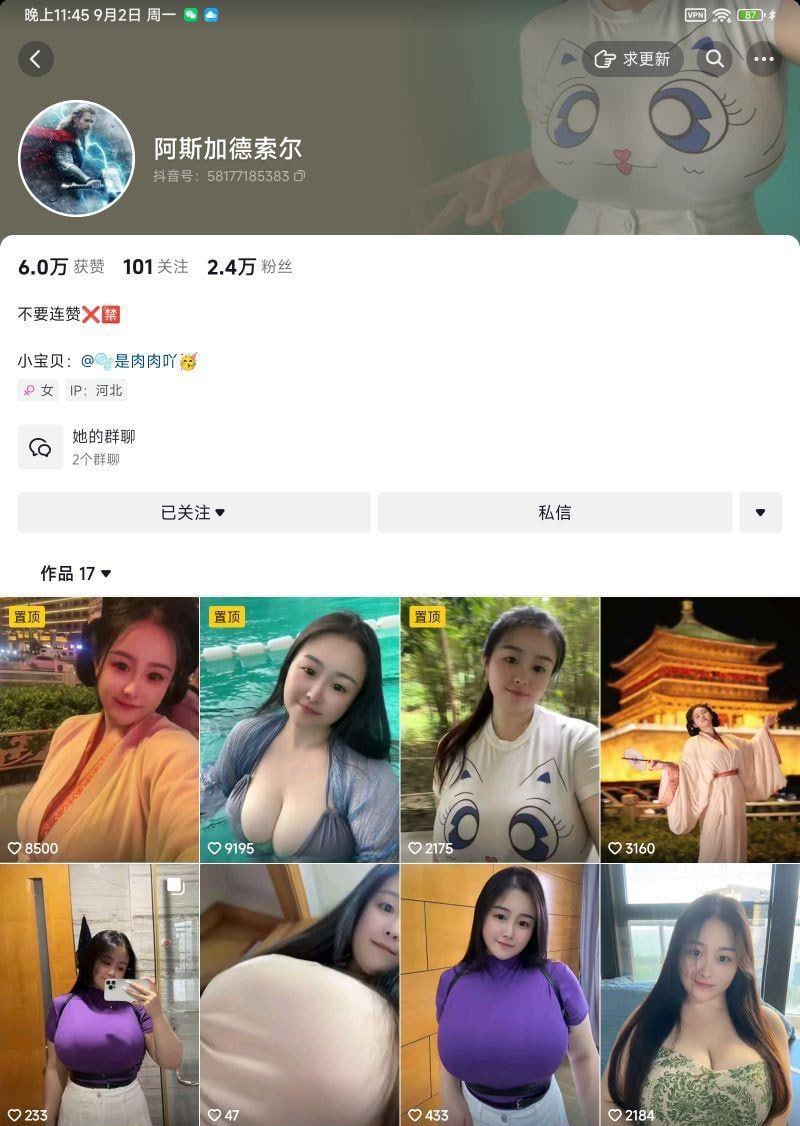This screenshot has width=800, height=1126.
Task: Open the video with 3160 likes
Action: pos(700,730)
